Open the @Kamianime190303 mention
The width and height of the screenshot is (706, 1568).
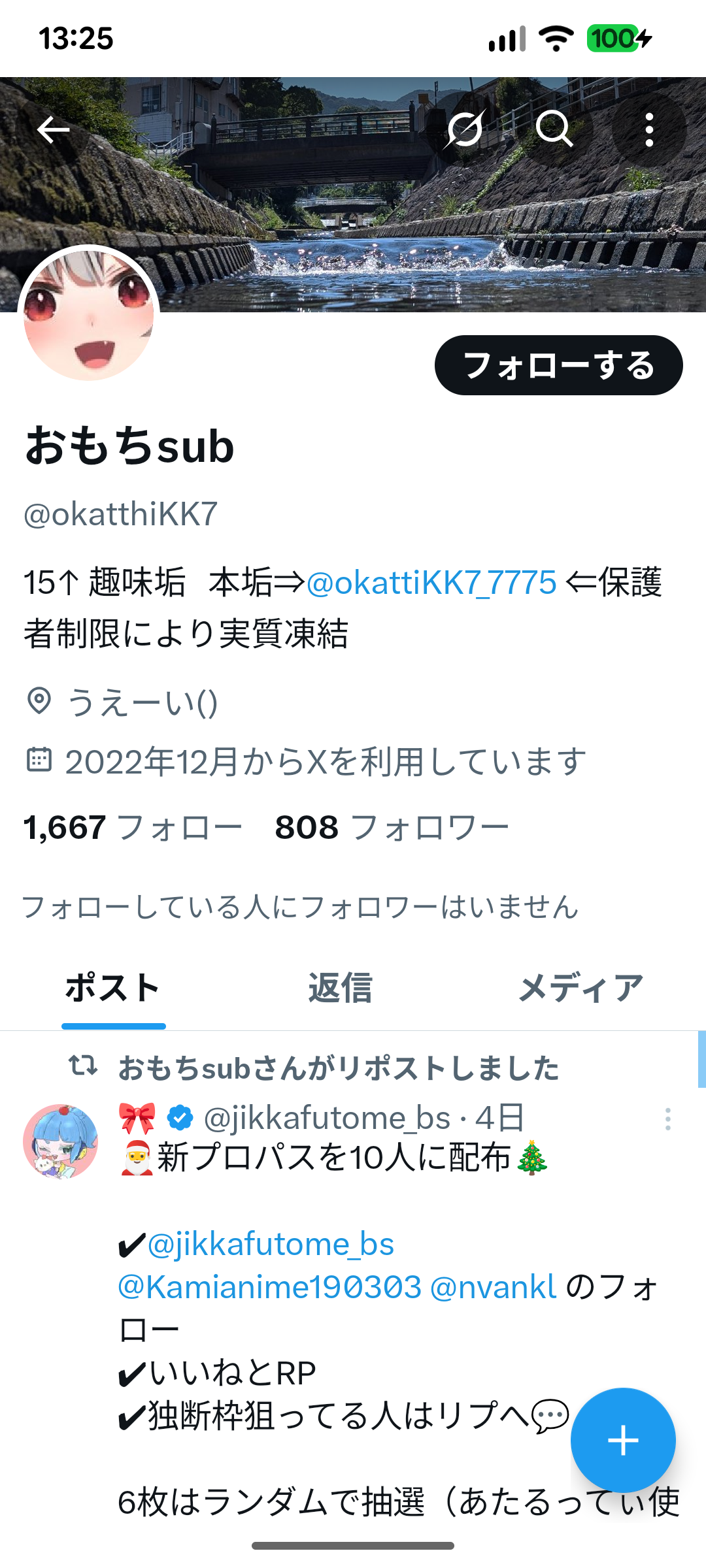(x=269, y=1287)
